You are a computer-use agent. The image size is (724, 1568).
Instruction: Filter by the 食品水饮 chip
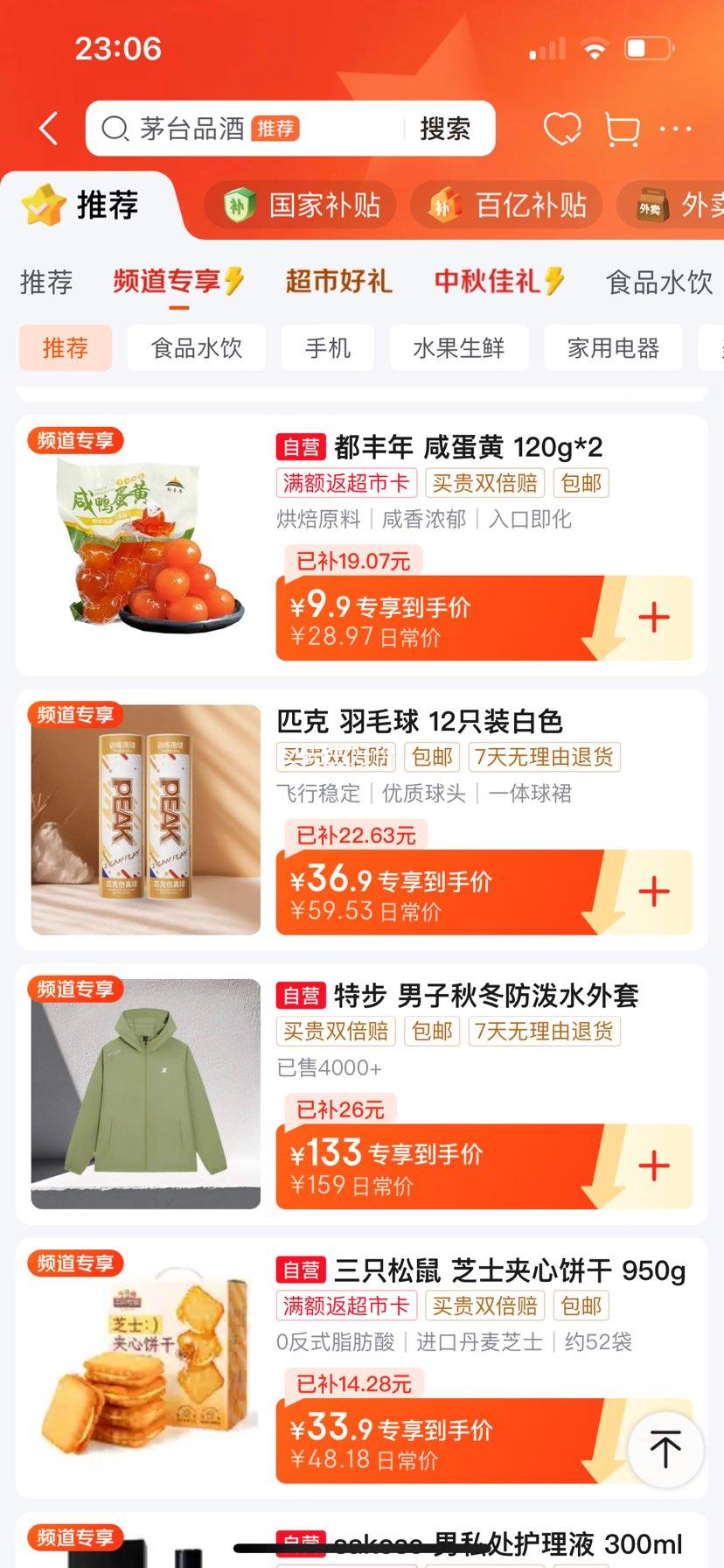pyautogui.click(x=197, y=348)
